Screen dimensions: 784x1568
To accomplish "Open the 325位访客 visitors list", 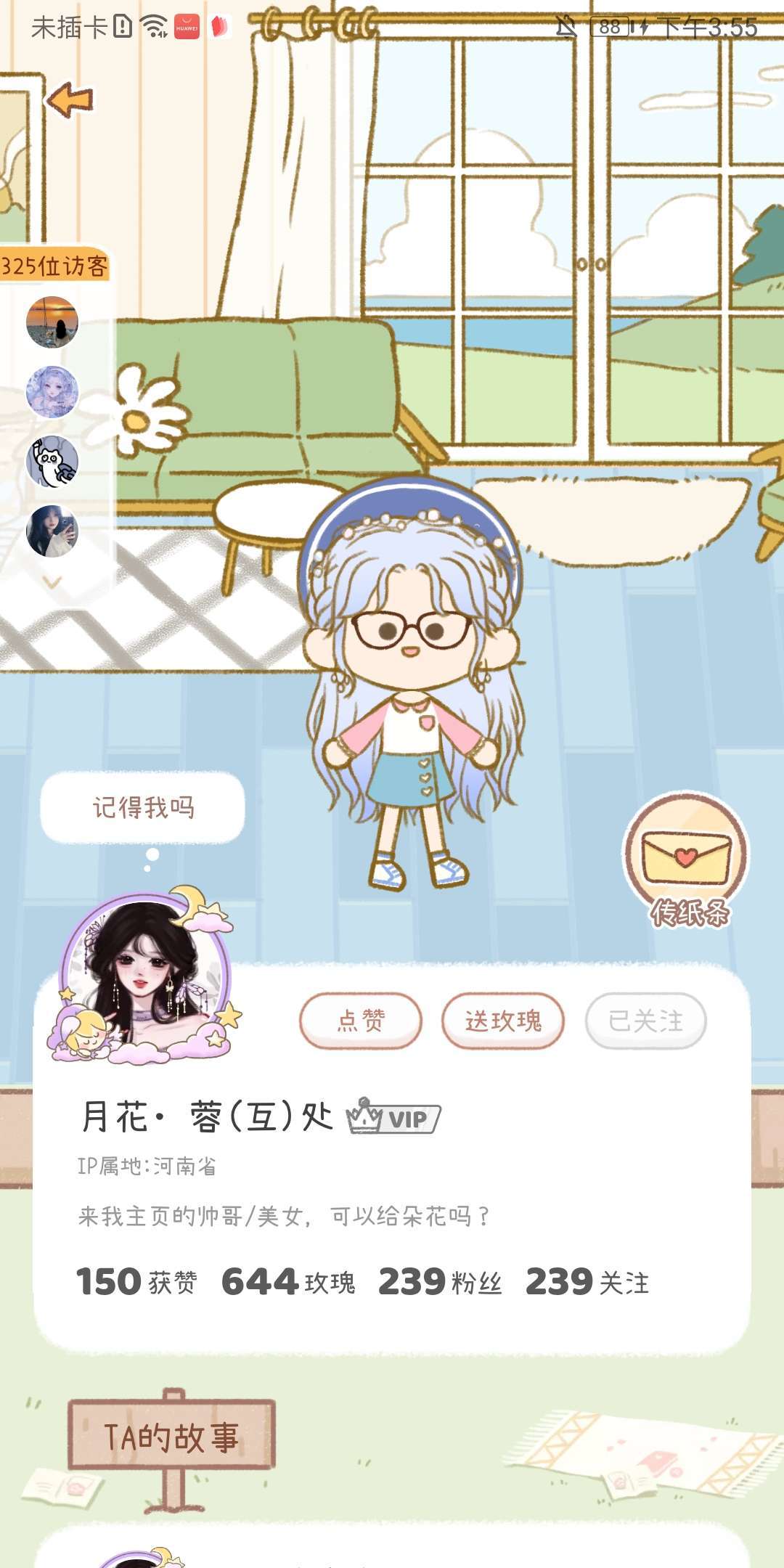I will coord(54,266).
